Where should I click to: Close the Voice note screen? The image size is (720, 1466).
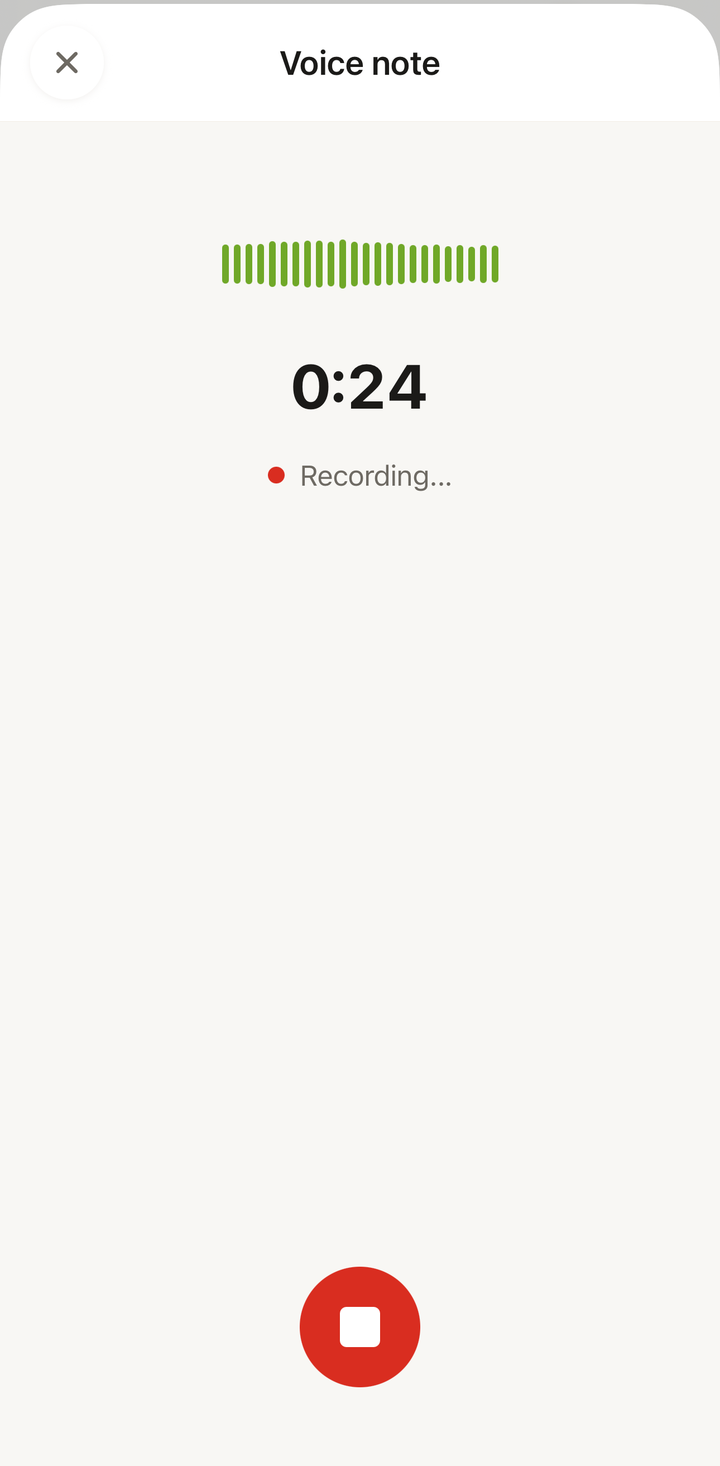pyautogui.click(x=67, y=63)
